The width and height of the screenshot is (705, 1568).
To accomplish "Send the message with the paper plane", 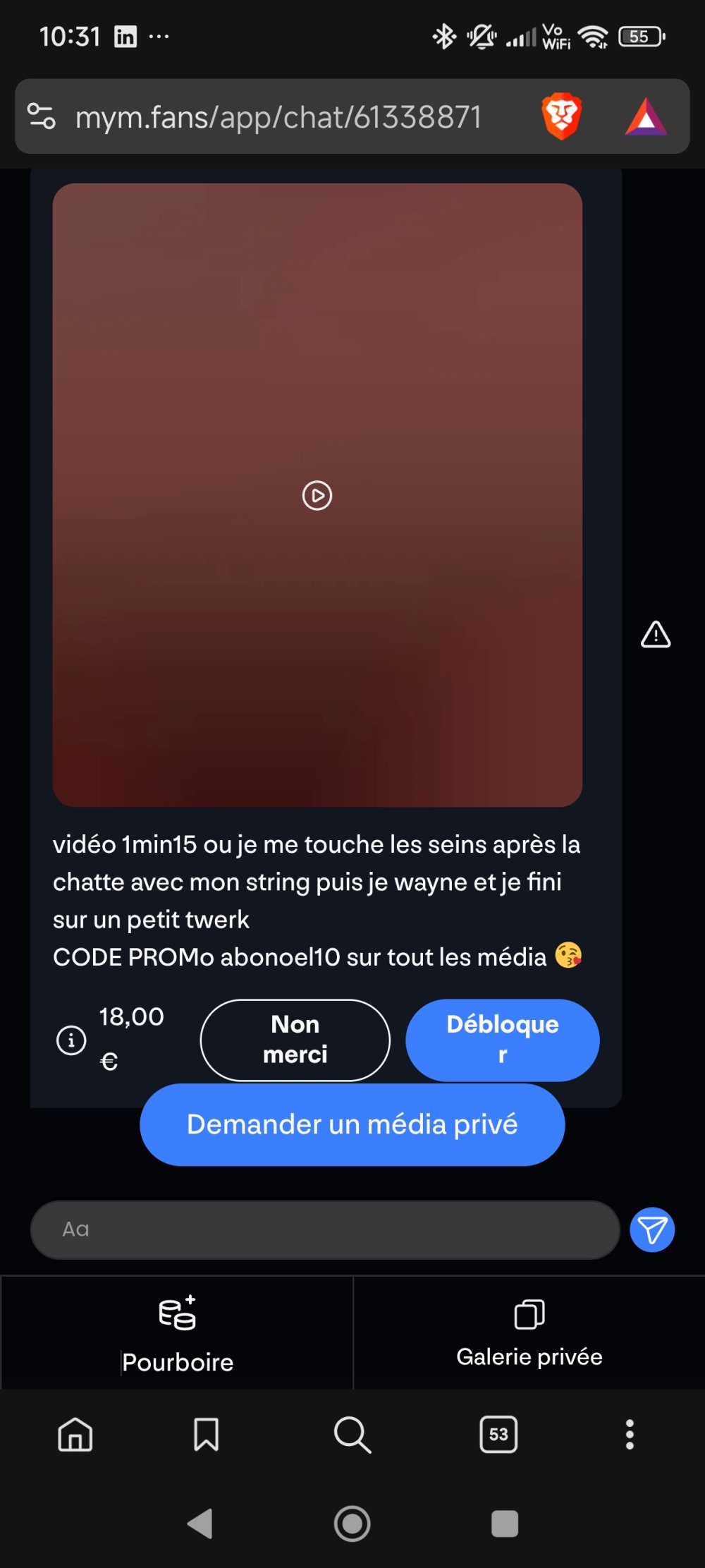I will (x=652, y=1230).
